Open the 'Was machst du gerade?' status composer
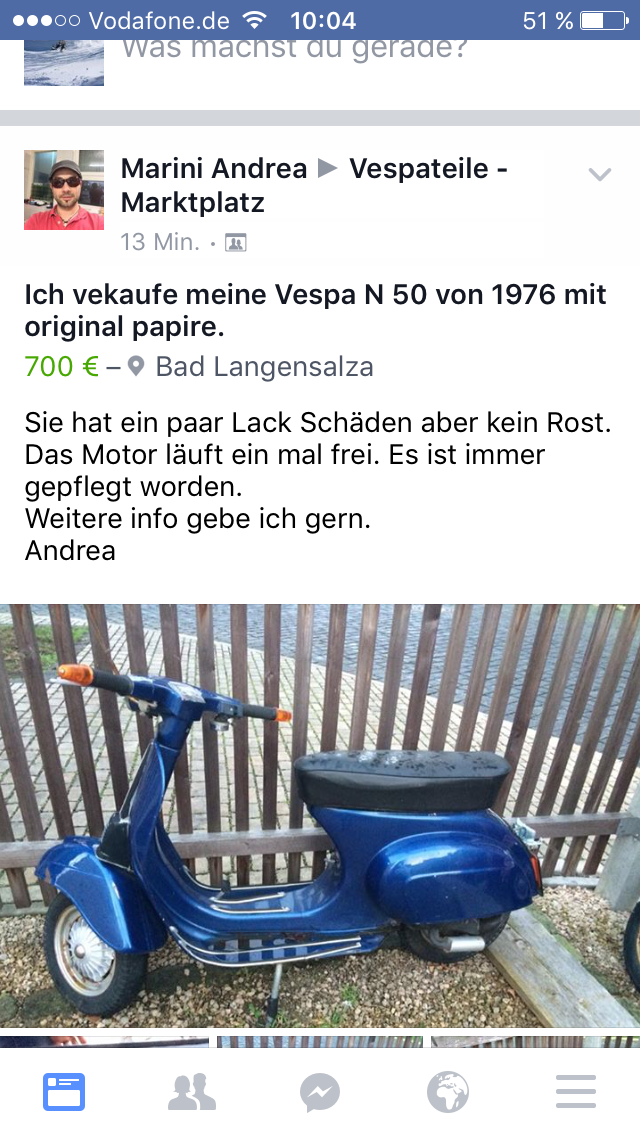 click(x=295, y=50)
